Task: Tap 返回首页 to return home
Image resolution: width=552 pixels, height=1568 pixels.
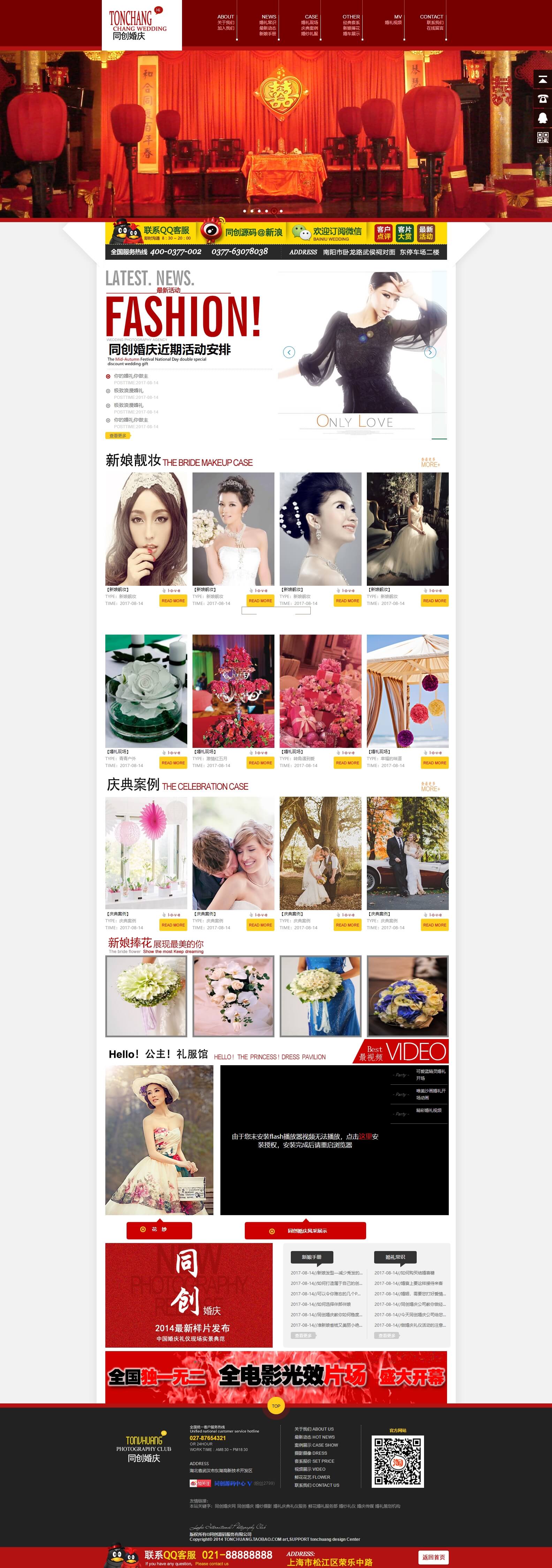Action: (433, 1557)
